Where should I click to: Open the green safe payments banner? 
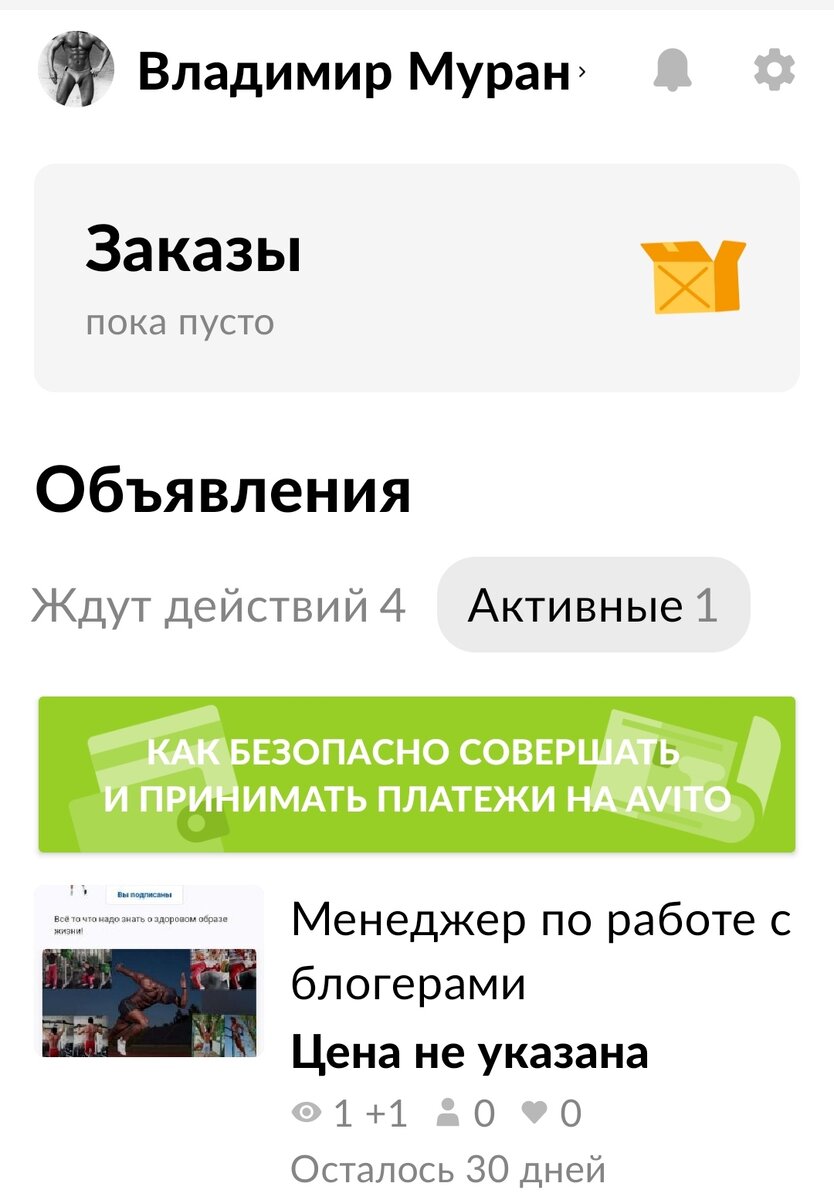pyautogui.click(x=417, y=772)
